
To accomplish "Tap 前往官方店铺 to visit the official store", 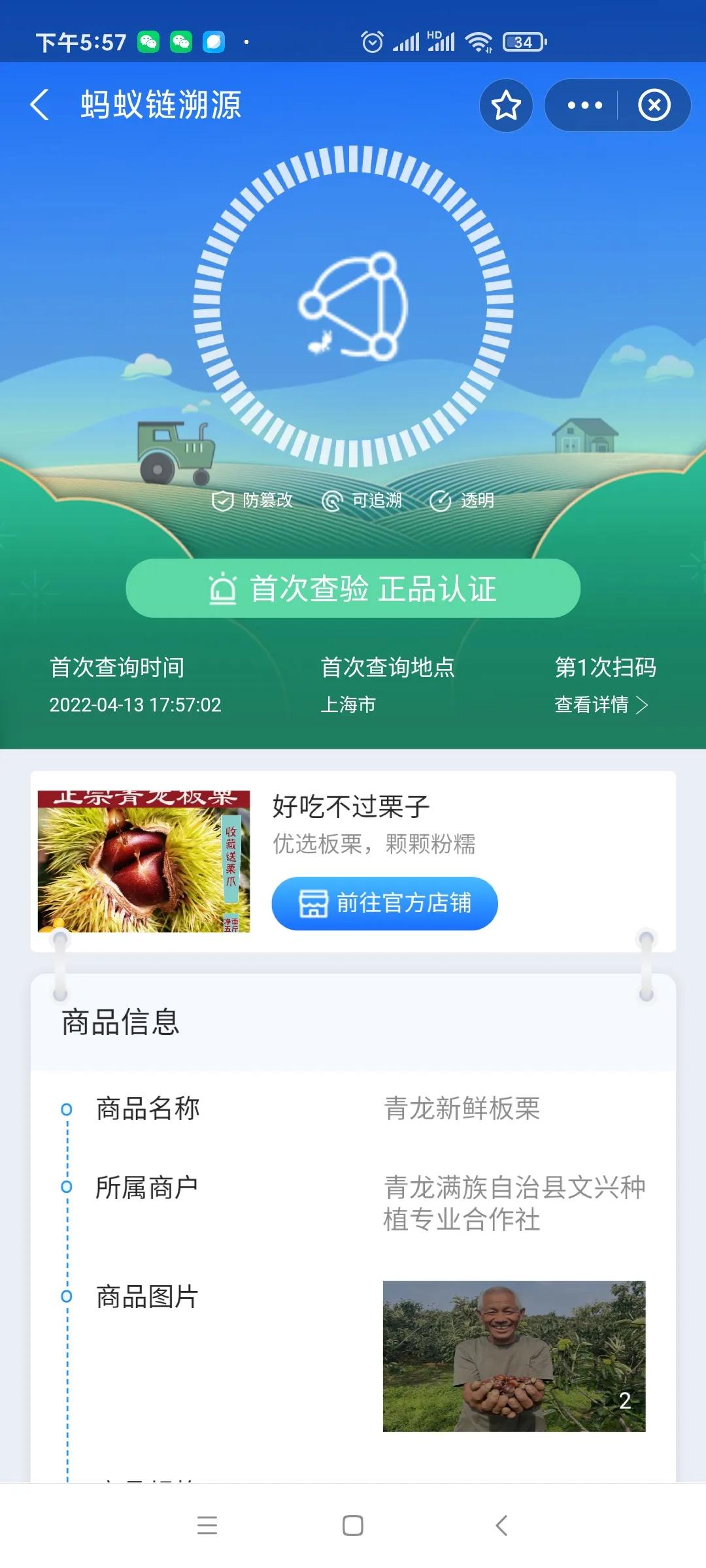I will click(384, 904).
